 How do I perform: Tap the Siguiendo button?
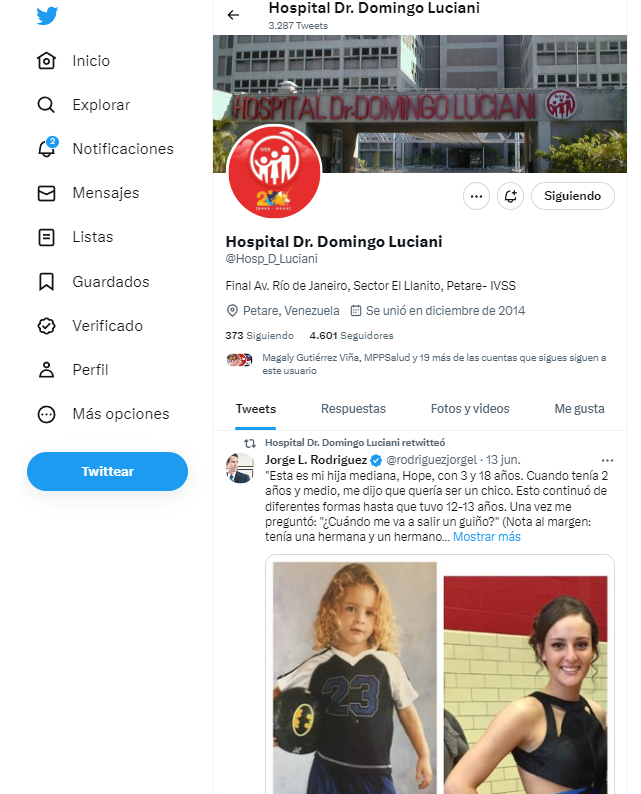pos(572,196)
